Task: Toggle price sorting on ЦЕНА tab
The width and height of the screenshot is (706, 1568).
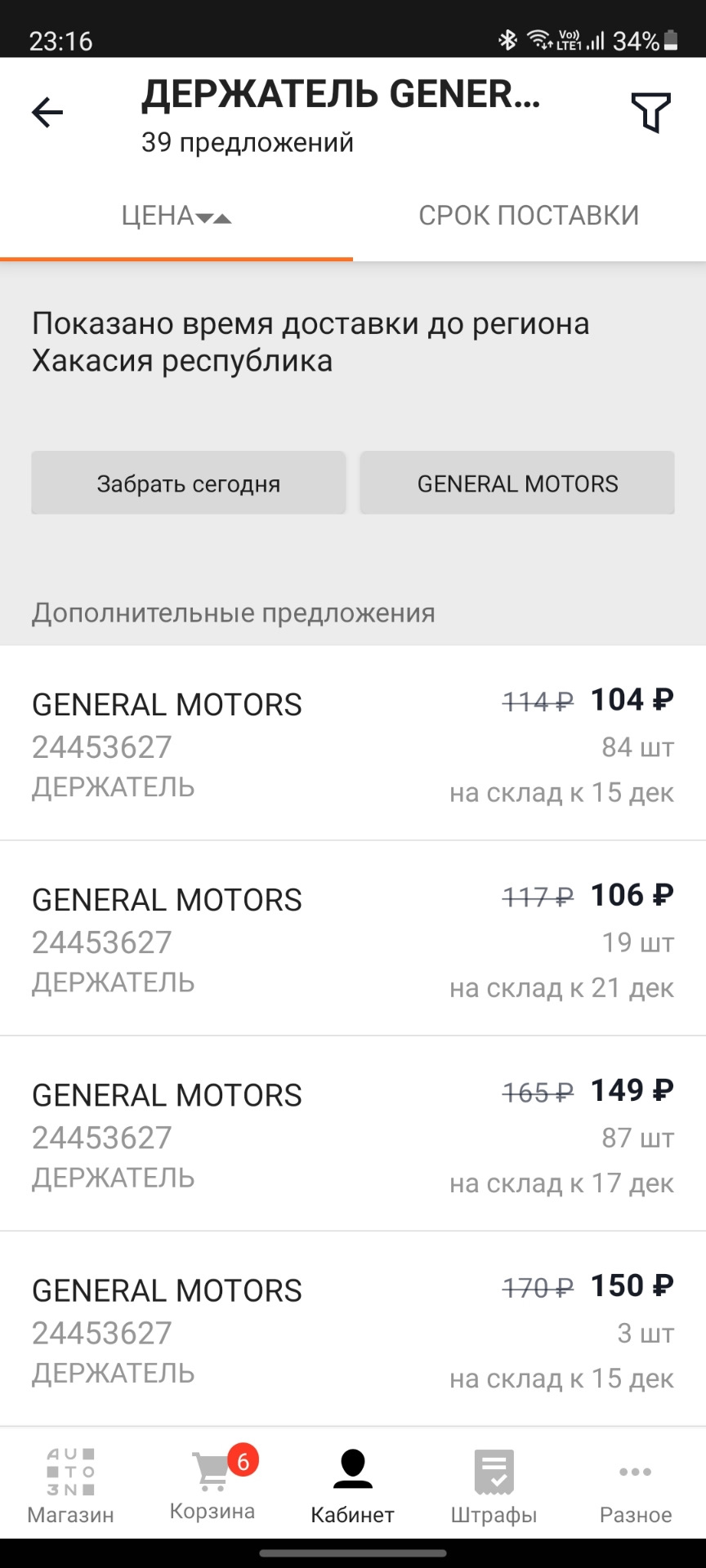Action: [x=176, y=215]
